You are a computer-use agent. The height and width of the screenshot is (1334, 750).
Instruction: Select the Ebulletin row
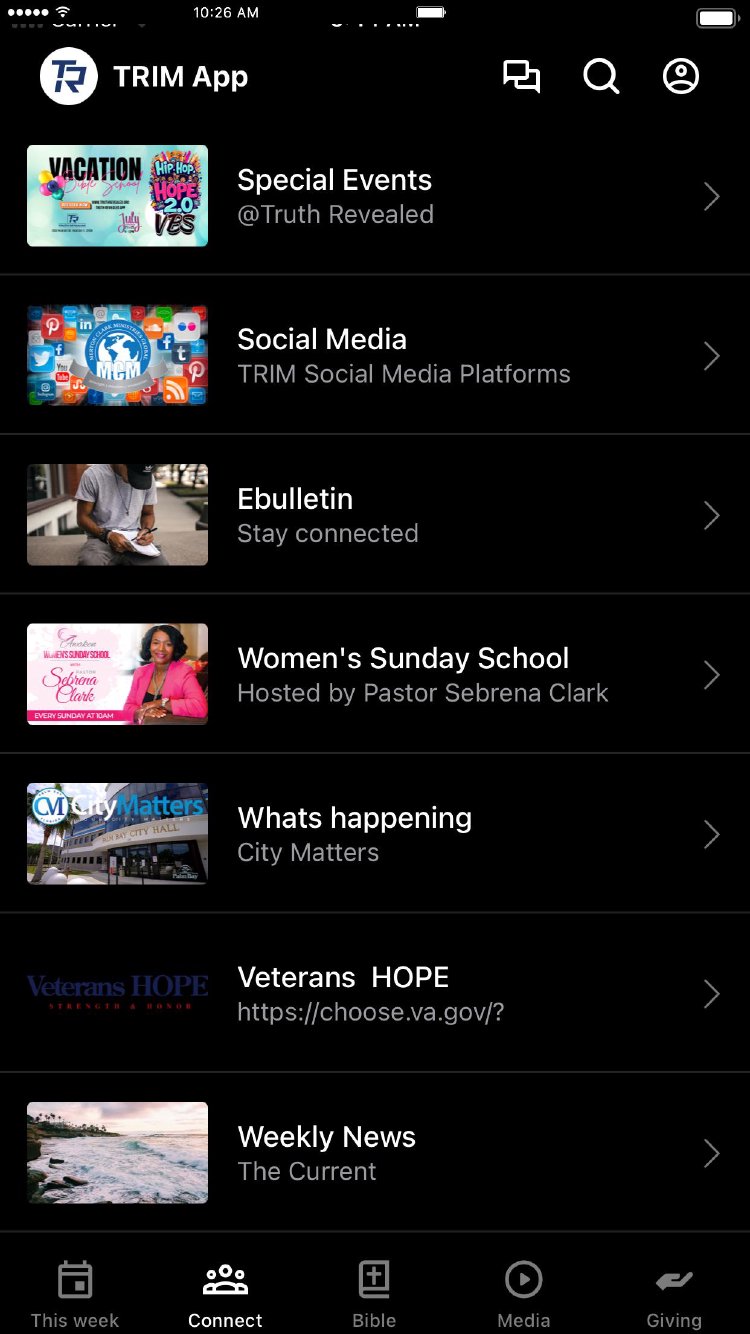pyautogui.click(x=375, y=515)
